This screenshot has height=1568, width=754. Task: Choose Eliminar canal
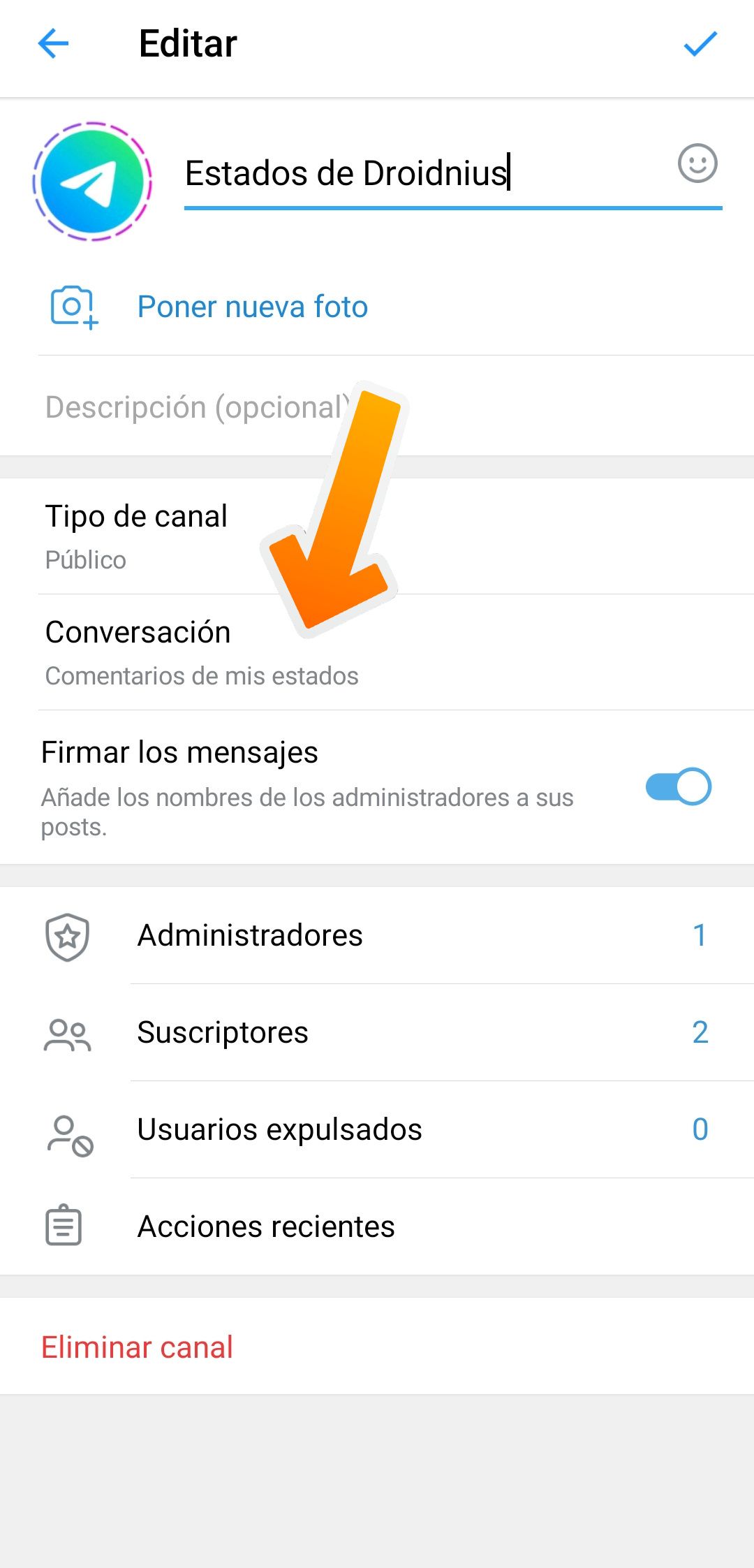(x=138, y=1347)
